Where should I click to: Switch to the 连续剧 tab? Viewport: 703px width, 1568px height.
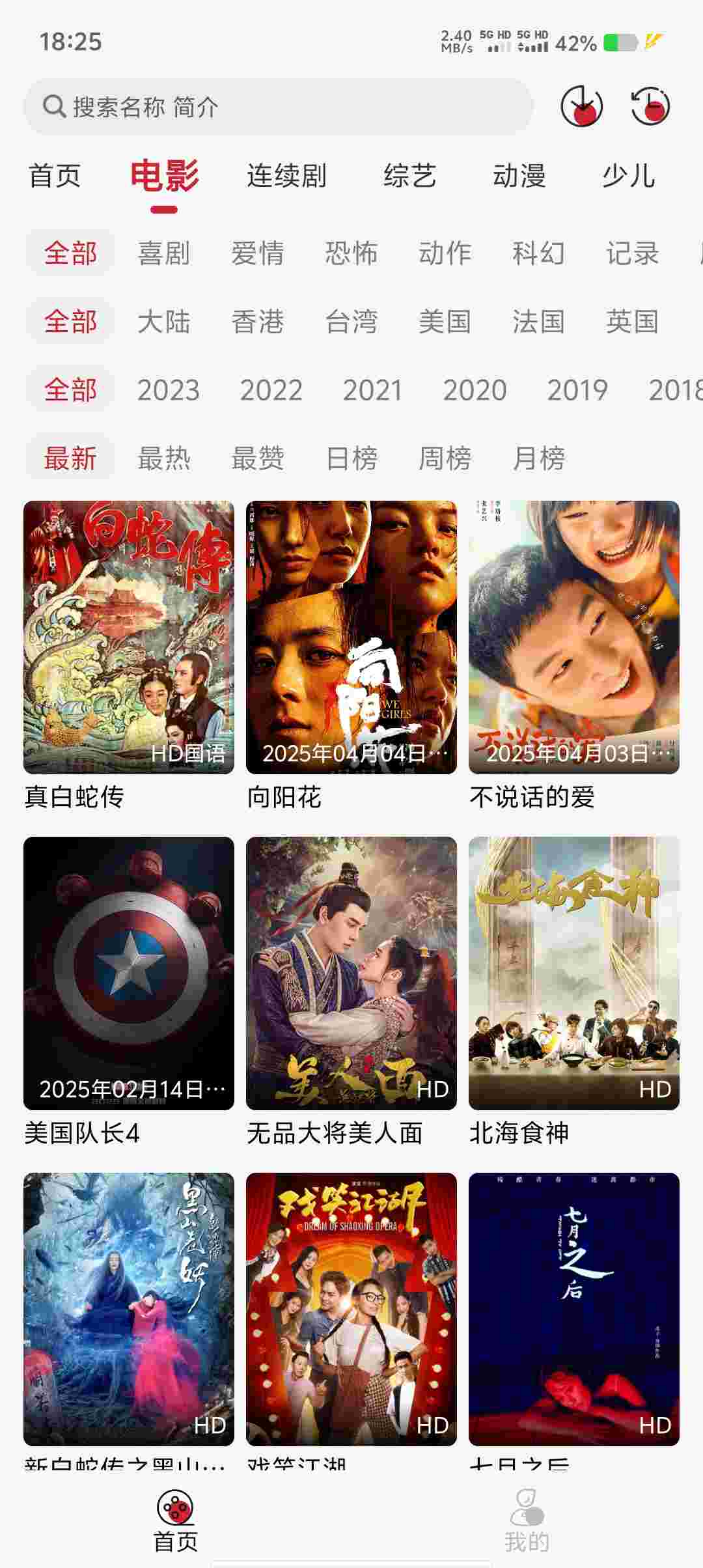pos(286,176)
